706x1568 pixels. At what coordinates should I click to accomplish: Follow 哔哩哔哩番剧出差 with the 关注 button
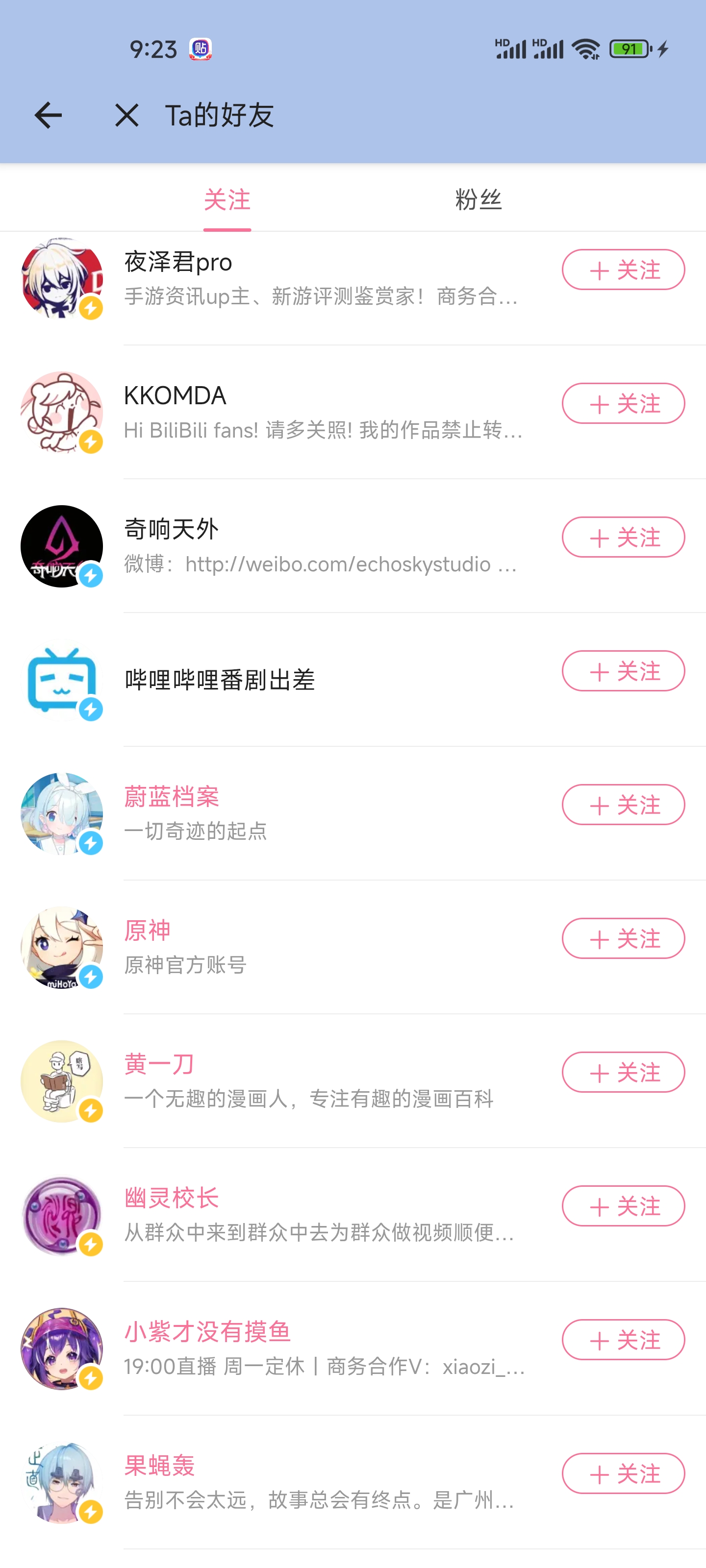coord(623,671)
